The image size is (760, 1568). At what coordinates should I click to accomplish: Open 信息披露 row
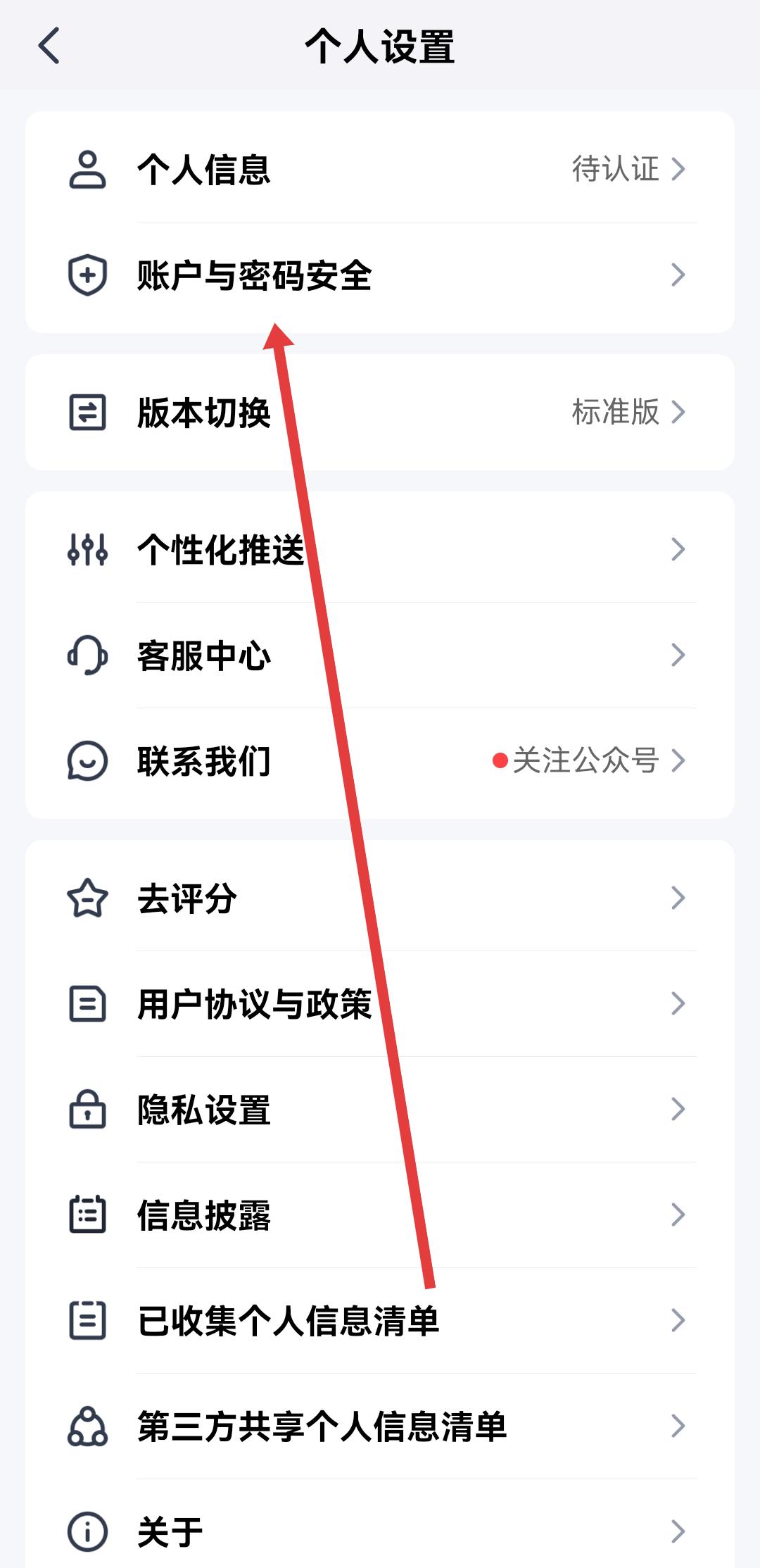380,1215
